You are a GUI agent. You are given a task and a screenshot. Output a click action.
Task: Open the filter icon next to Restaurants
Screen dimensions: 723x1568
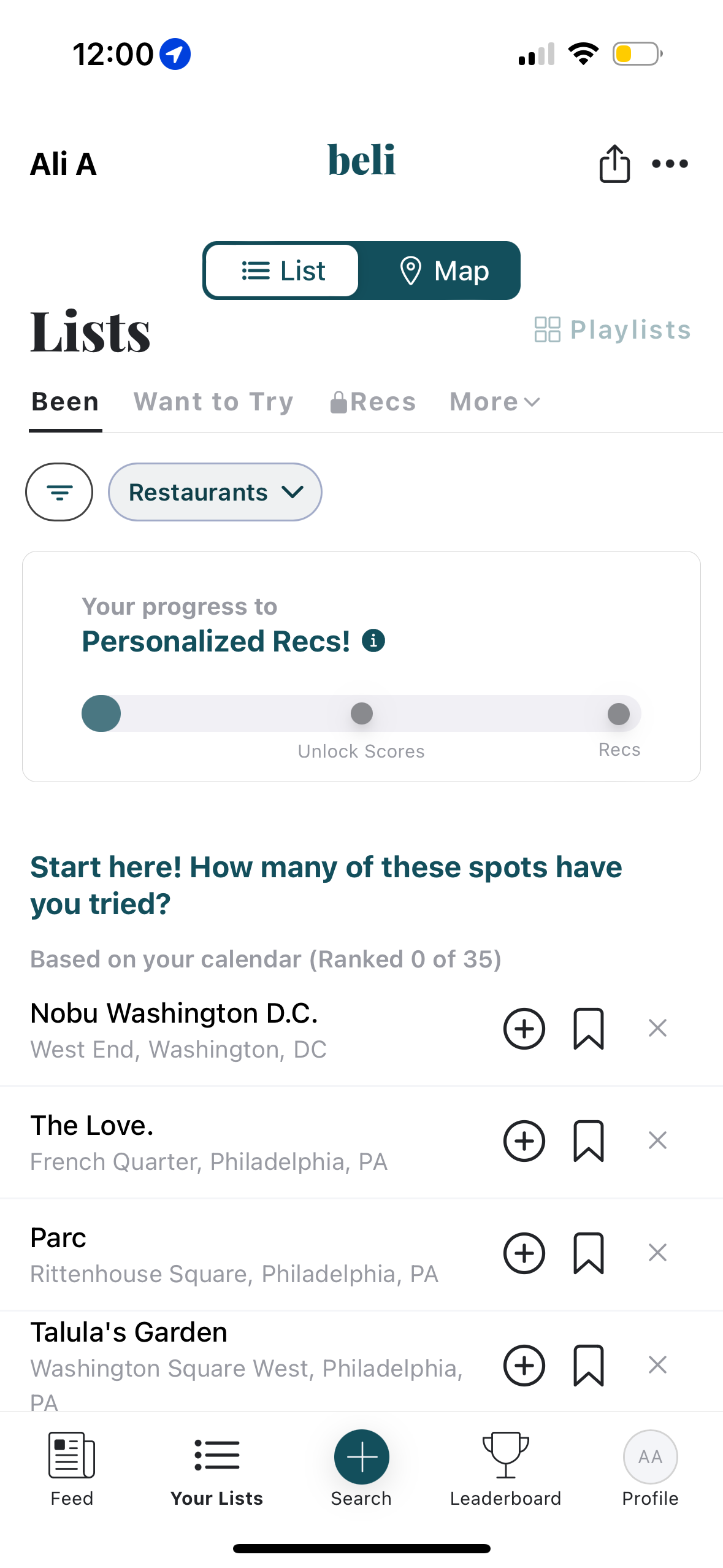pos(59,491)
